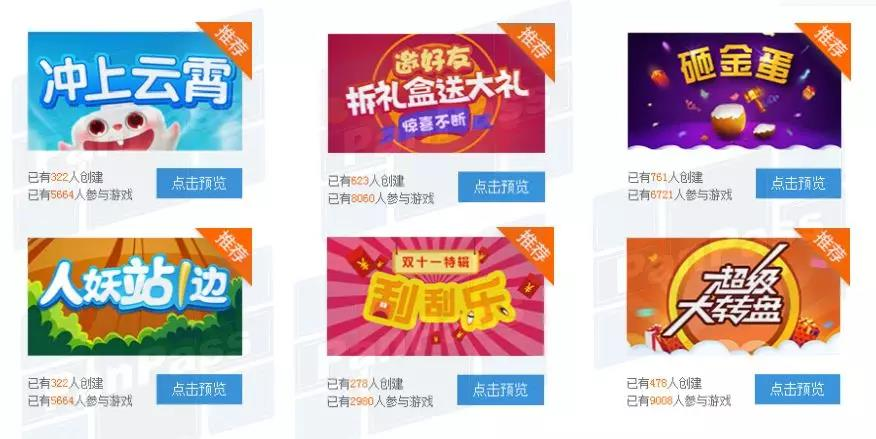Viewport: 876px width, 439px height.
Task: Open the 冲上云霄 game banner
Action: [x=135, y=92]
